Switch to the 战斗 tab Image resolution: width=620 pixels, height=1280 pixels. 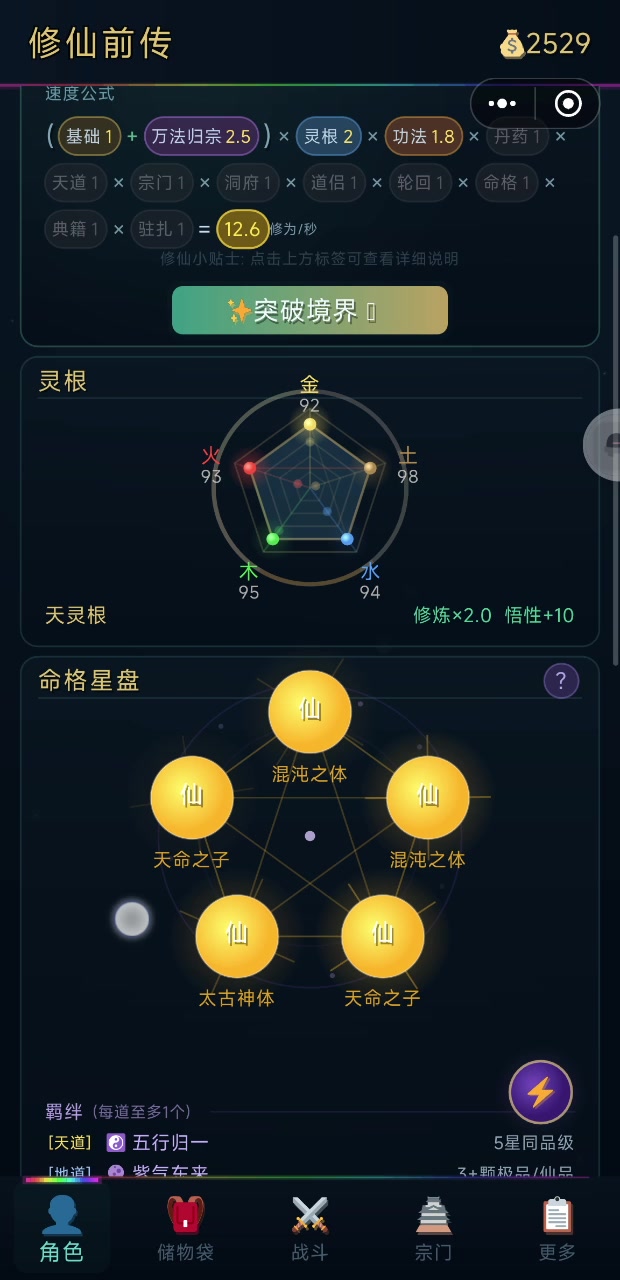pos(310,1228)
